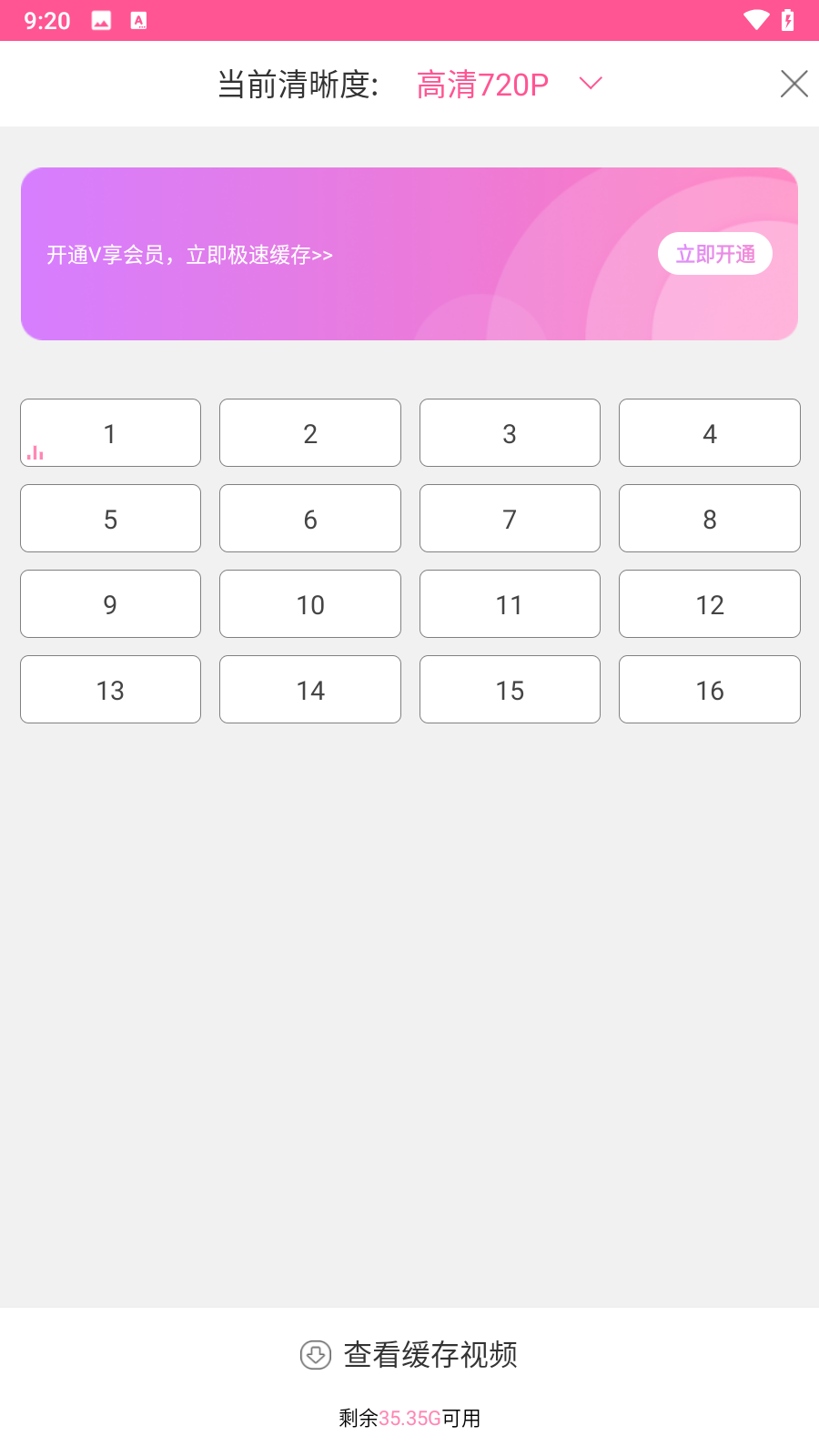Choose episode 7 for caching
Viewport: 819px width, 1456px height.
510,519
